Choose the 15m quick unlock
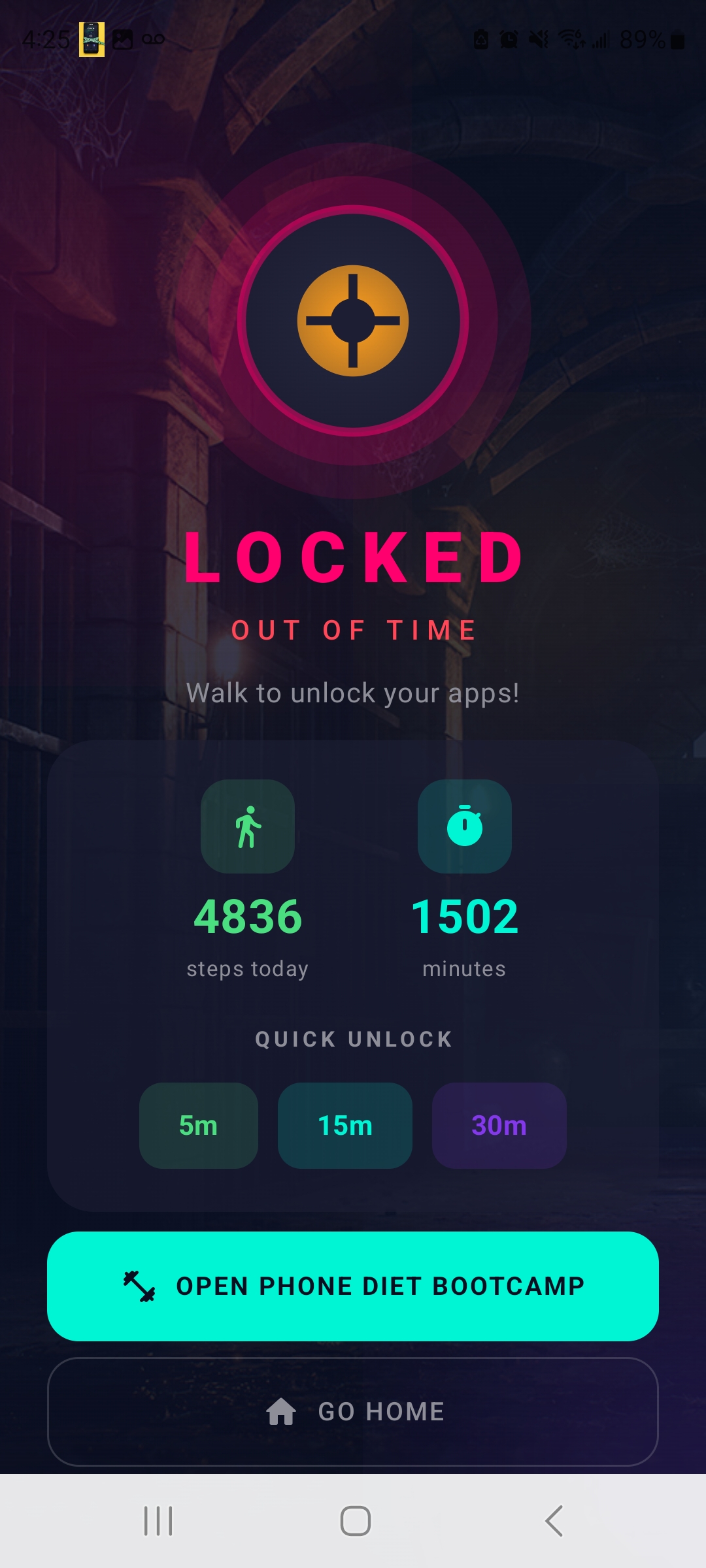706x1568 pixels. pos(345,1125)
